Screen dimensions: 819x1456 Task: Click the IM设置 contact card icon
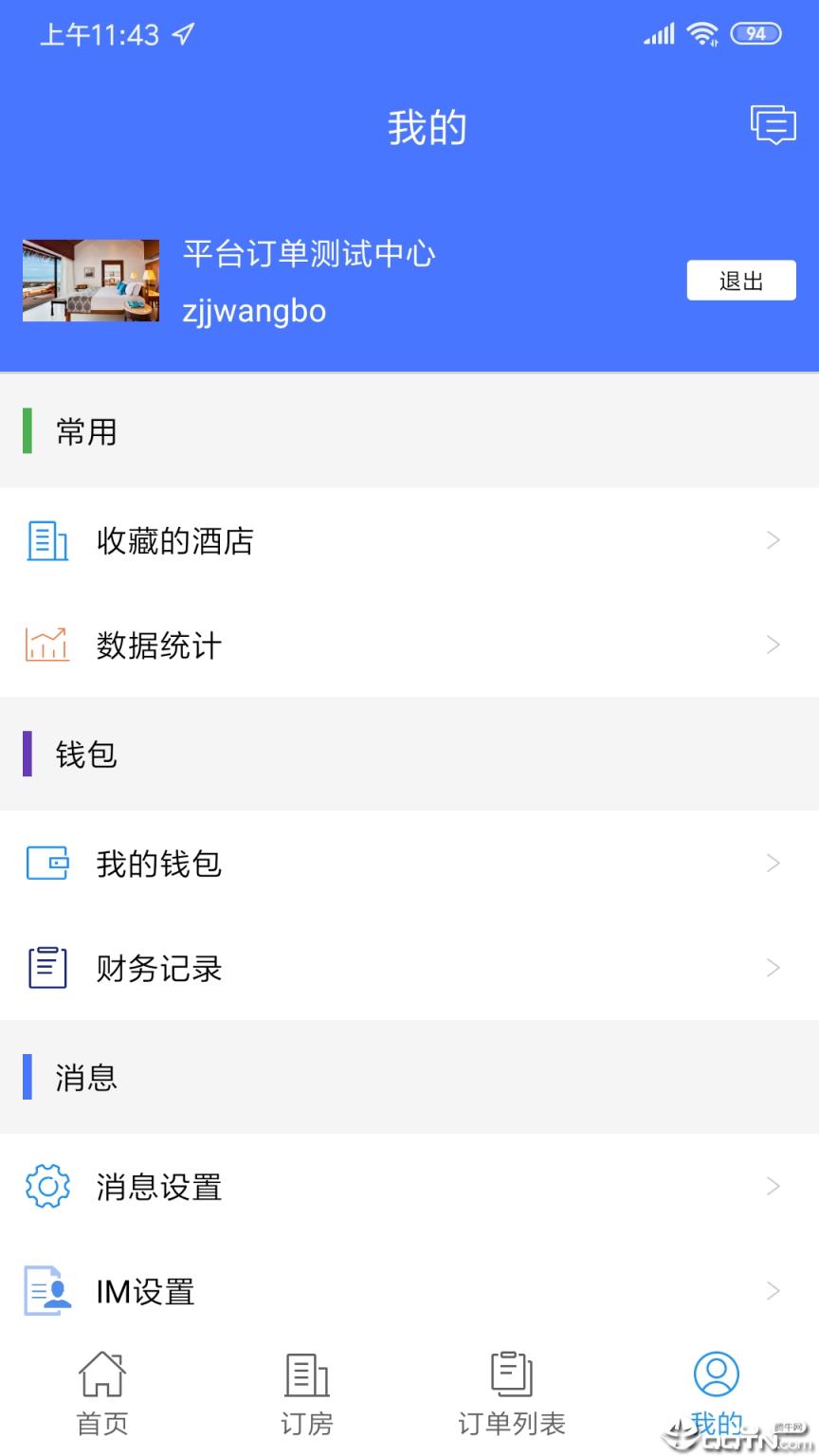46,1289
